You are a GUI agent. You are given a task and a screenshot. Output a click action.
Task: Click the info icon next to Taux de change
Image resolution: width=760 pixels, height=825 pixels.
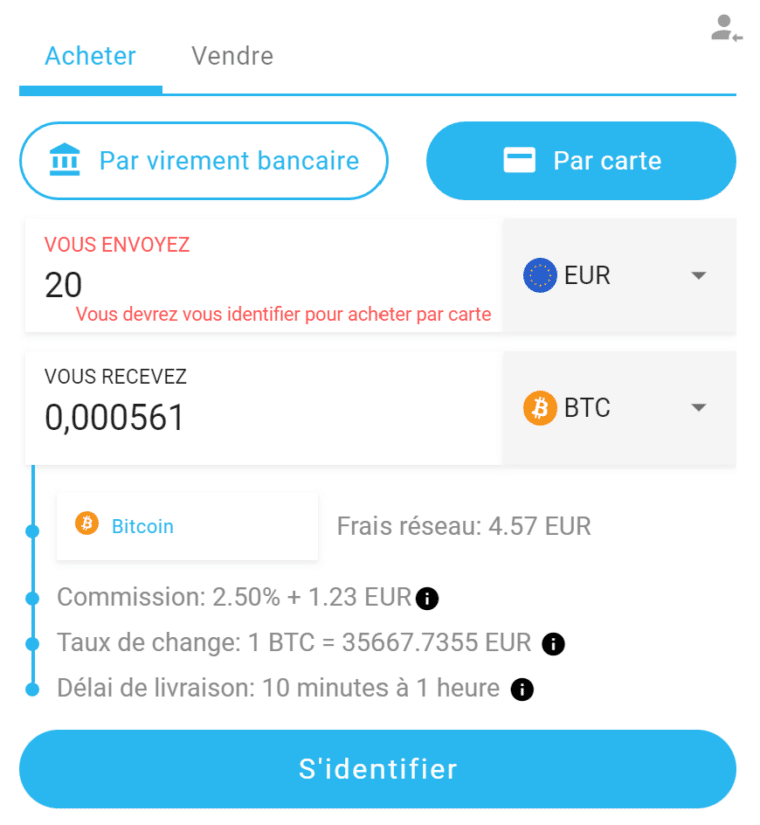click(552, 644)
